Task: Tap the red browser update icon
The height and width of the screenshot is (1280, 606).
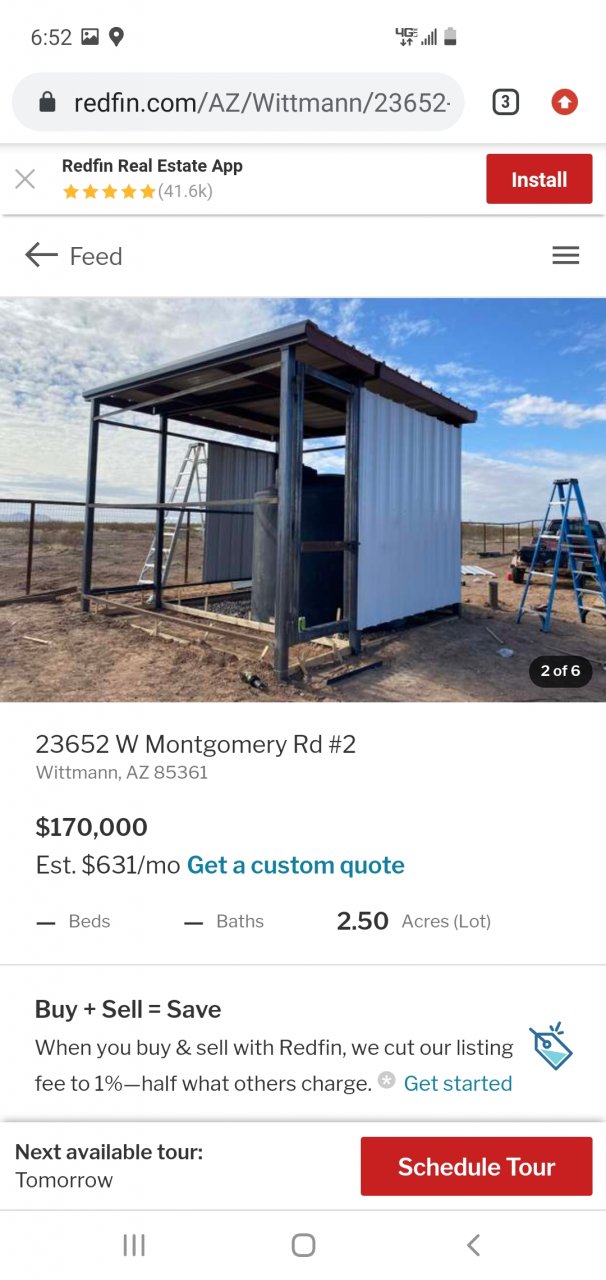Action: 565,102
